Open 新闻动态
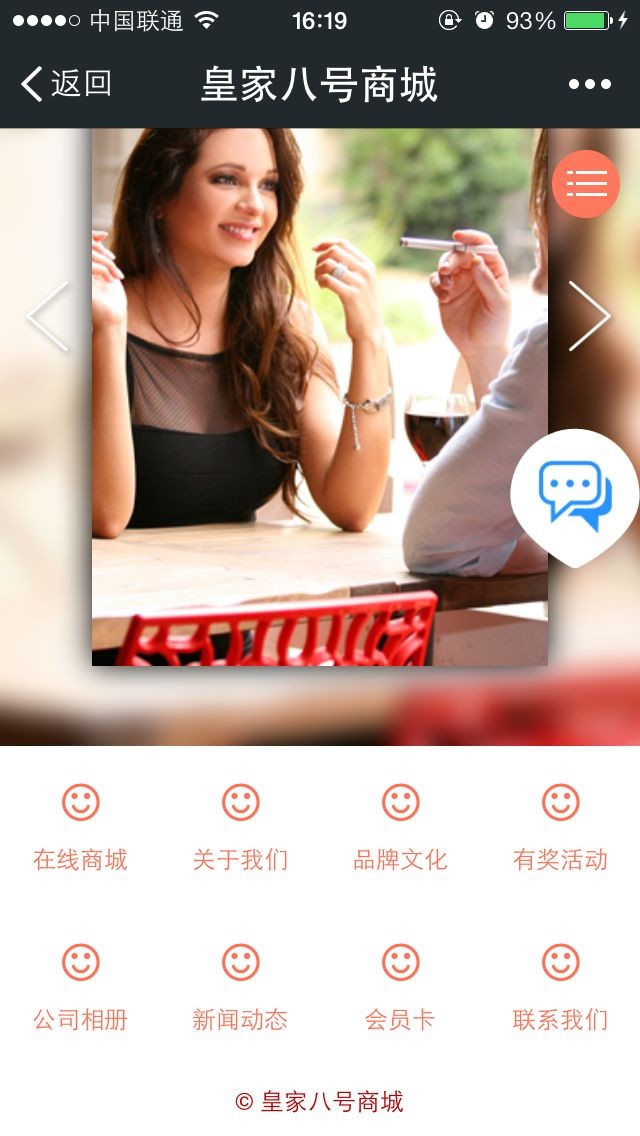The image size is (640, 1136). pyautogui.click(x=240, y=988)
